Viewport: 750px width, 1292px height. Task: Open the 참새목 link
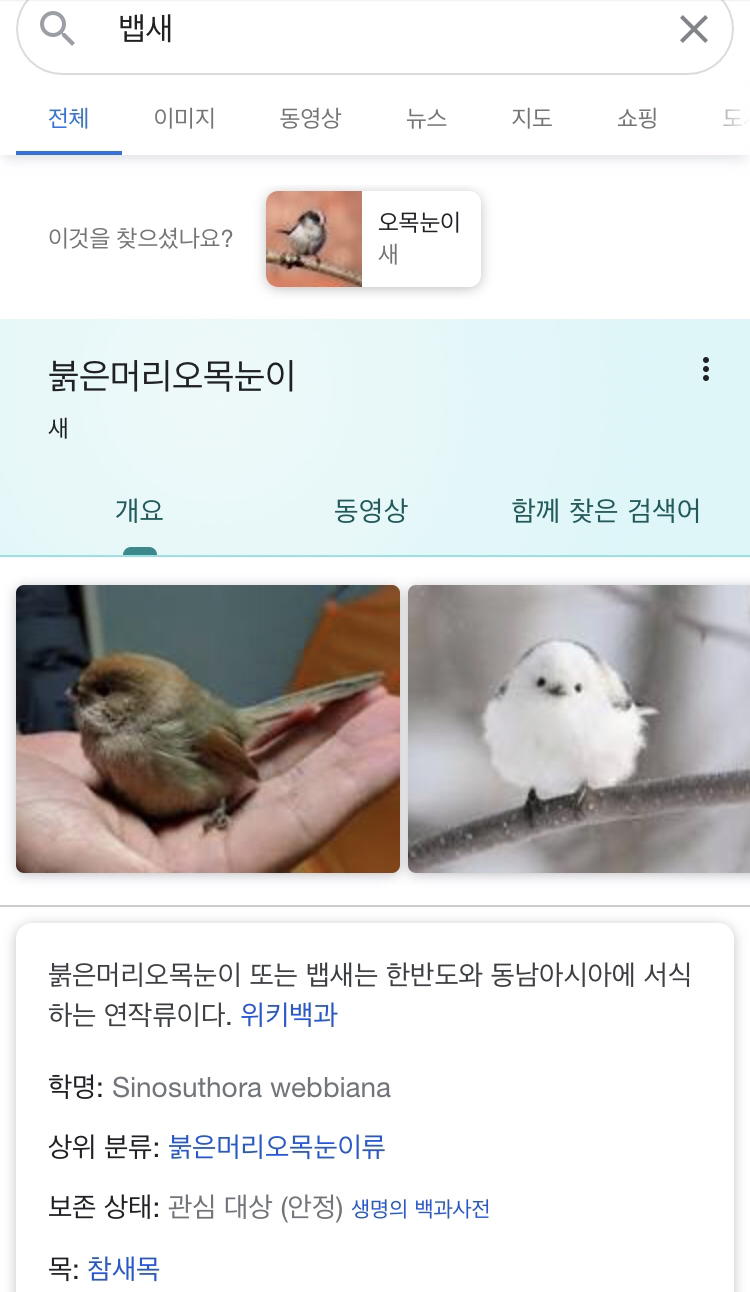(124, 1269)
